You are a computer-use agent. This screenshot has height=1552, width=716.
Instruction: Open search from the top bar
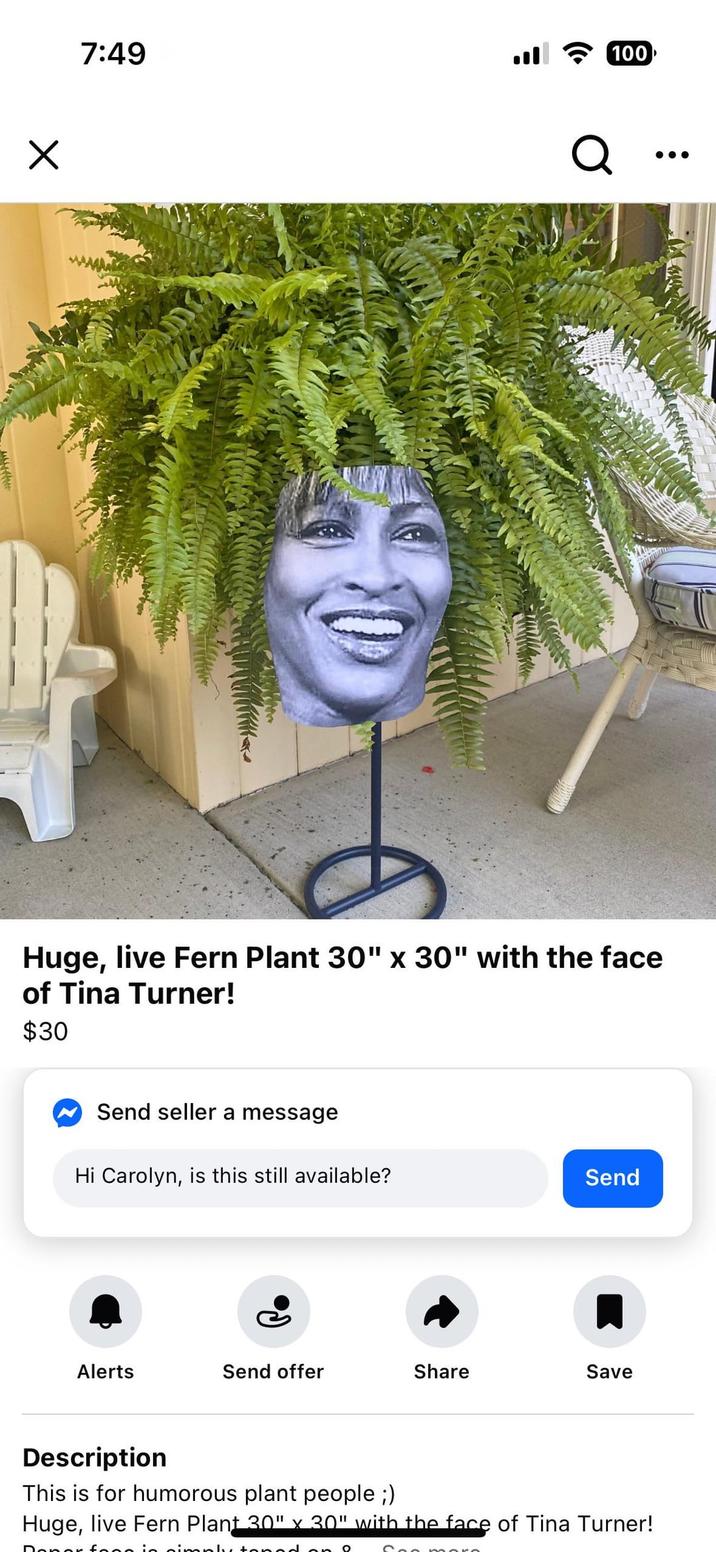(591, 155)
